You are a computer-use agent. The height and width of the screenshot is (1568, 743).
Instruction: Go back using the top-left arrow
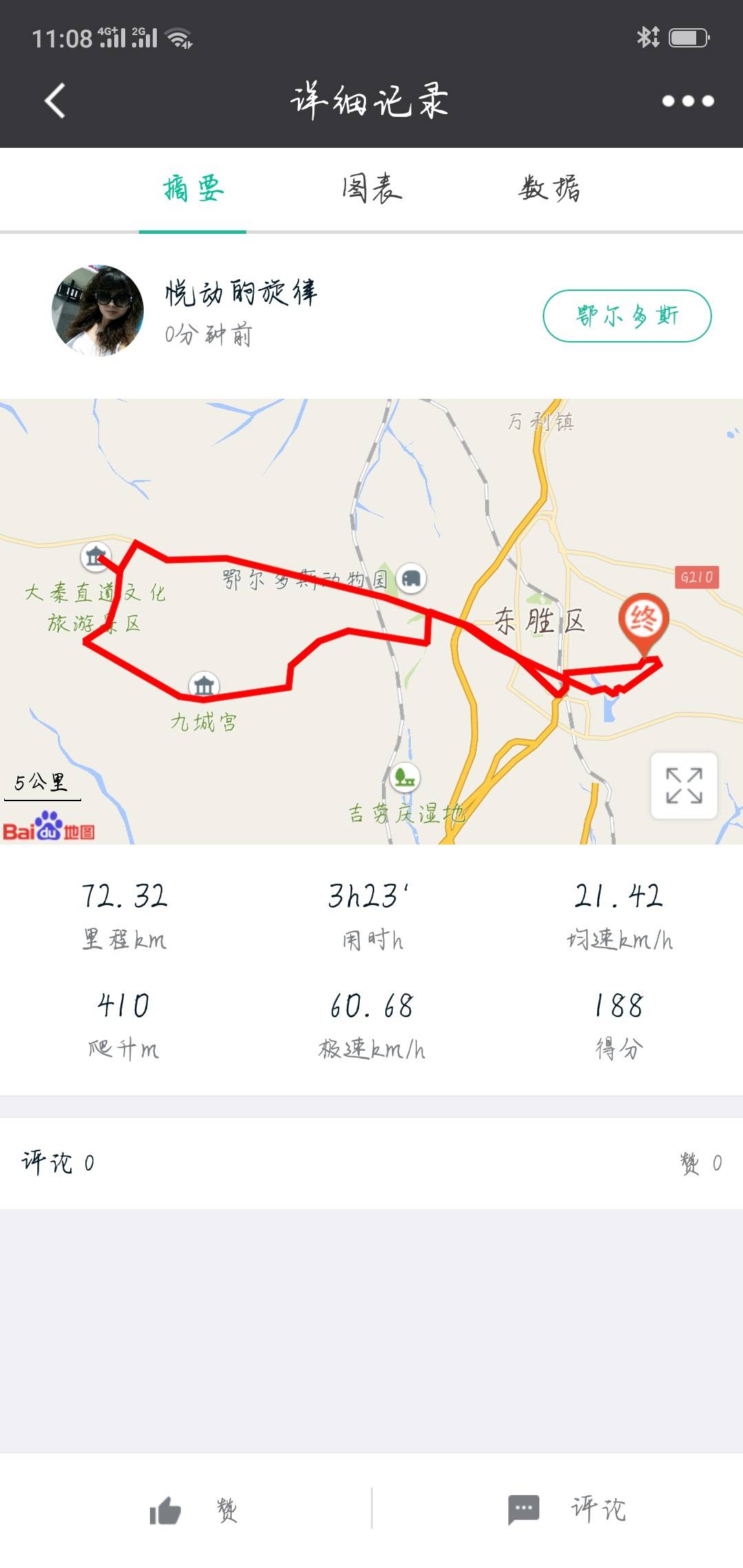click(x=55, y=101)
